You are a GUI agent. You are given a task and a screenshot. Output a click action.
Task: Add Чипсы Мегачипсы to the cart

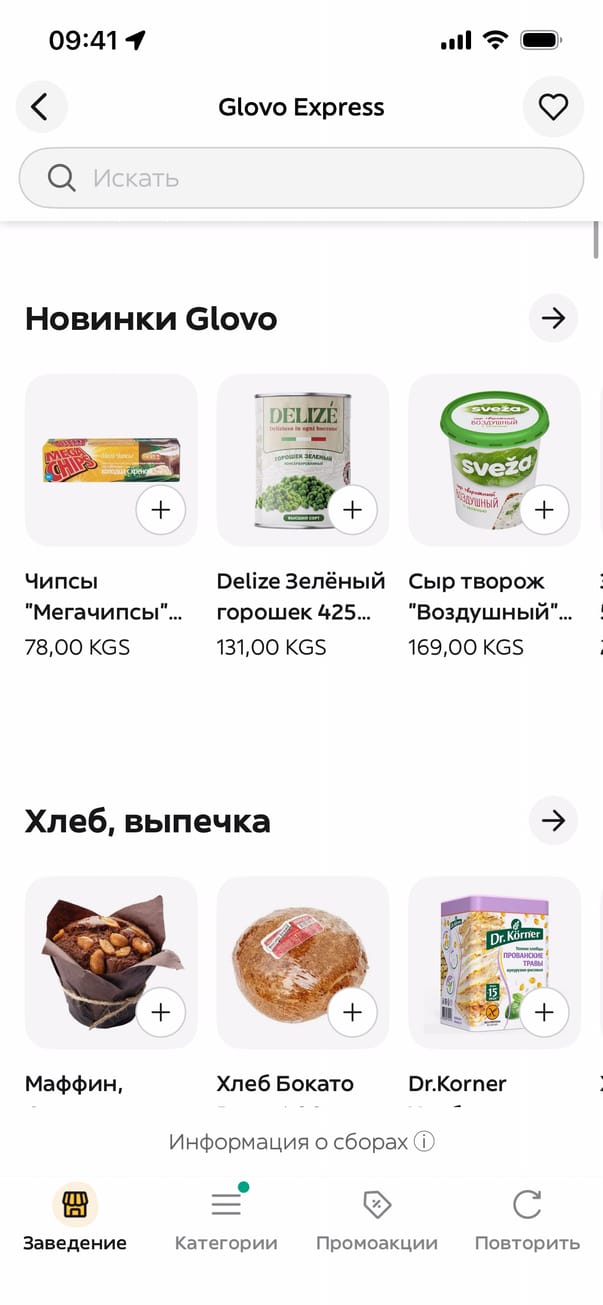coord(161,510)
